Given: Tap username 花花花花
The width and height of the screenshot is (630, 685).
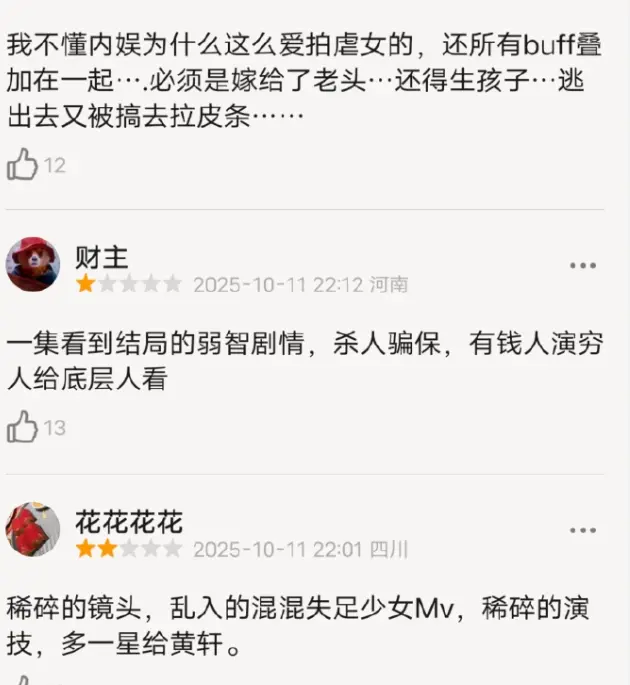Looking at the screenshot, I should (129, 521).
